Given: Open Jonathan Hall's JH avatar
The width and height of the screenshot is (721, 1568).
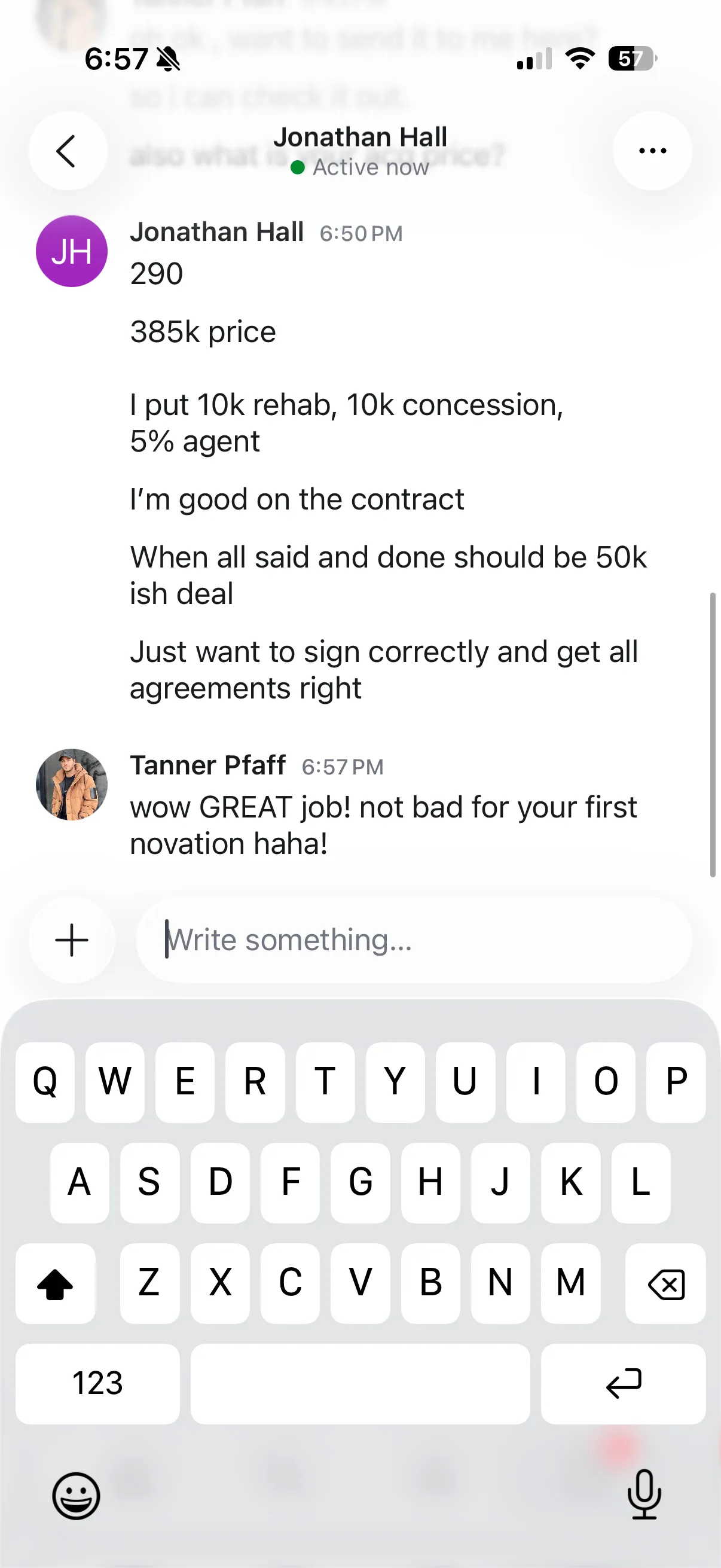Looking at the screenshot, I should [72, 251].
